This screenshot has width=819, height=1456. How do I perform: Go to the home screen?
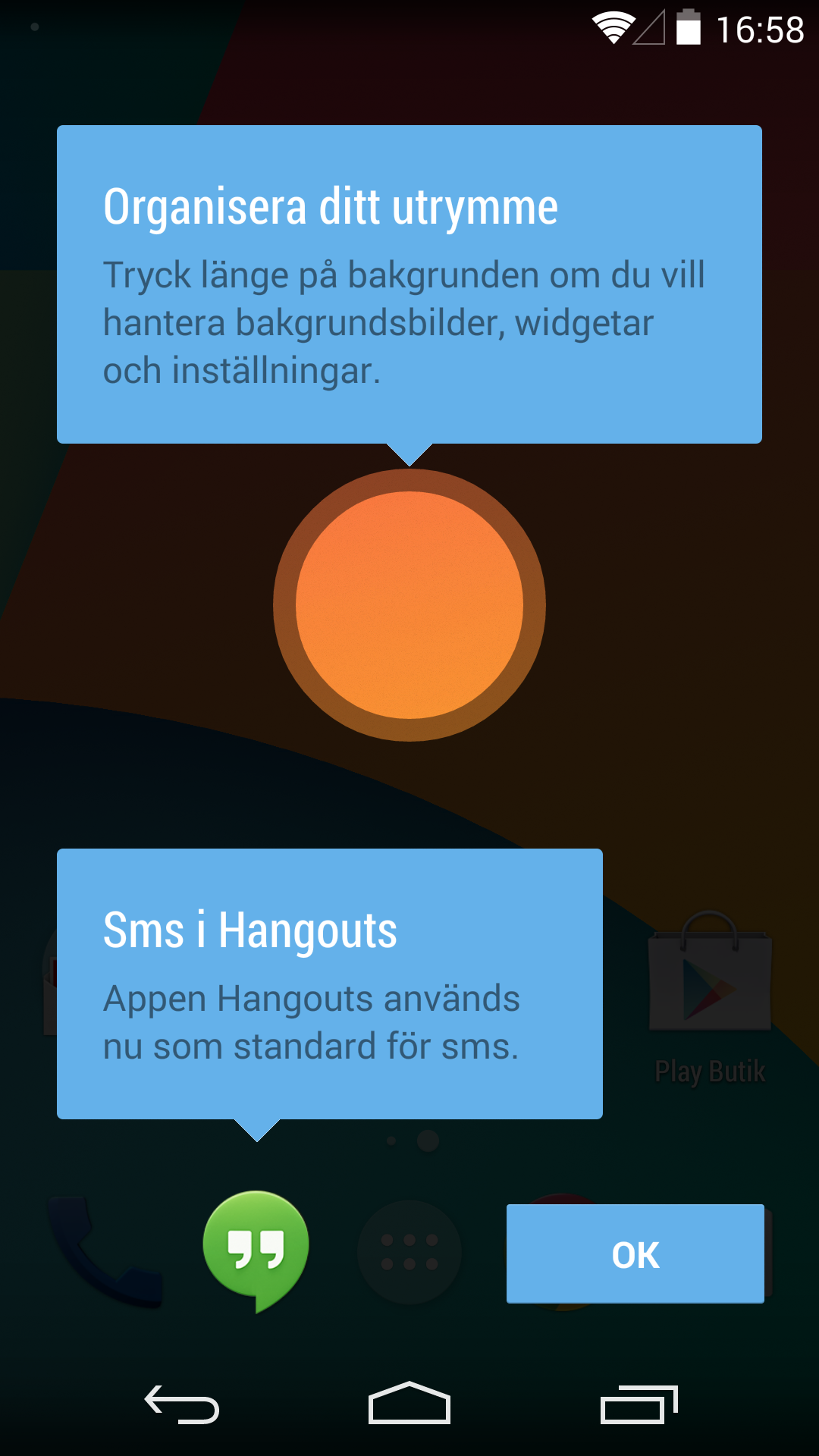click(x=409, y=1403)
